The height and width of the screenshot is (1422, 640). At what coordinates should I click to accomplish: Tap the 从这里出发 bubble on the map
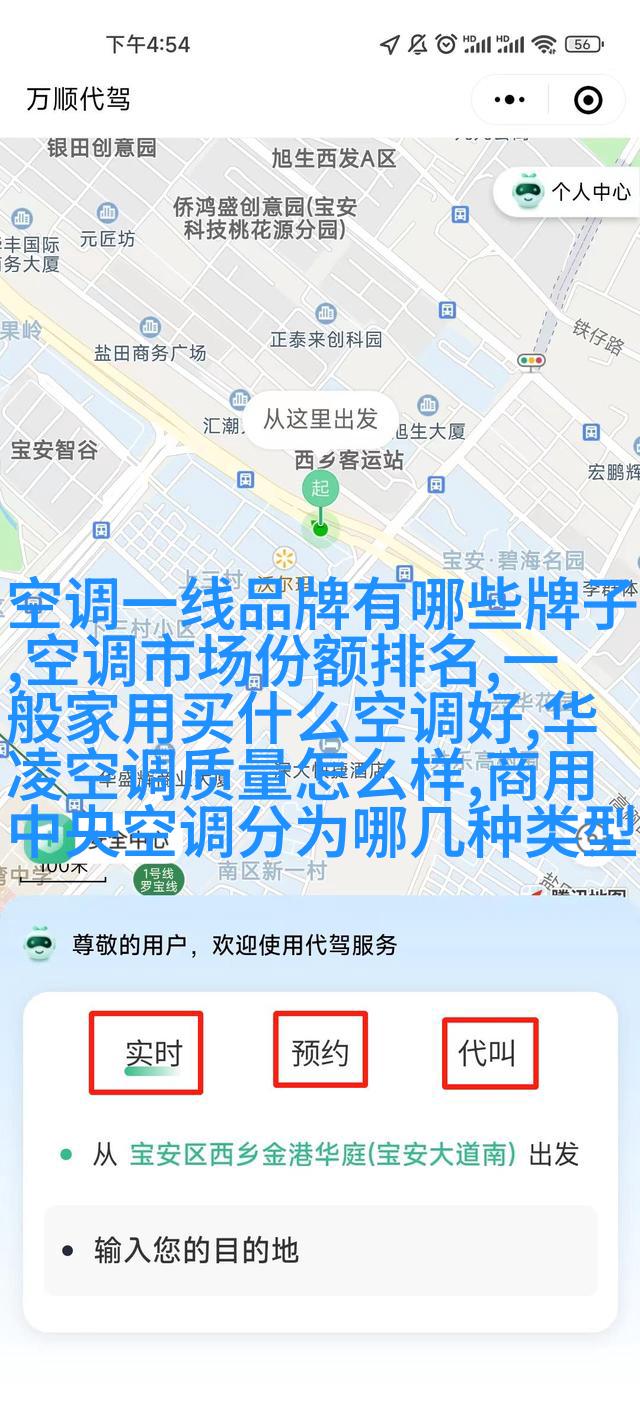point(320,419)
